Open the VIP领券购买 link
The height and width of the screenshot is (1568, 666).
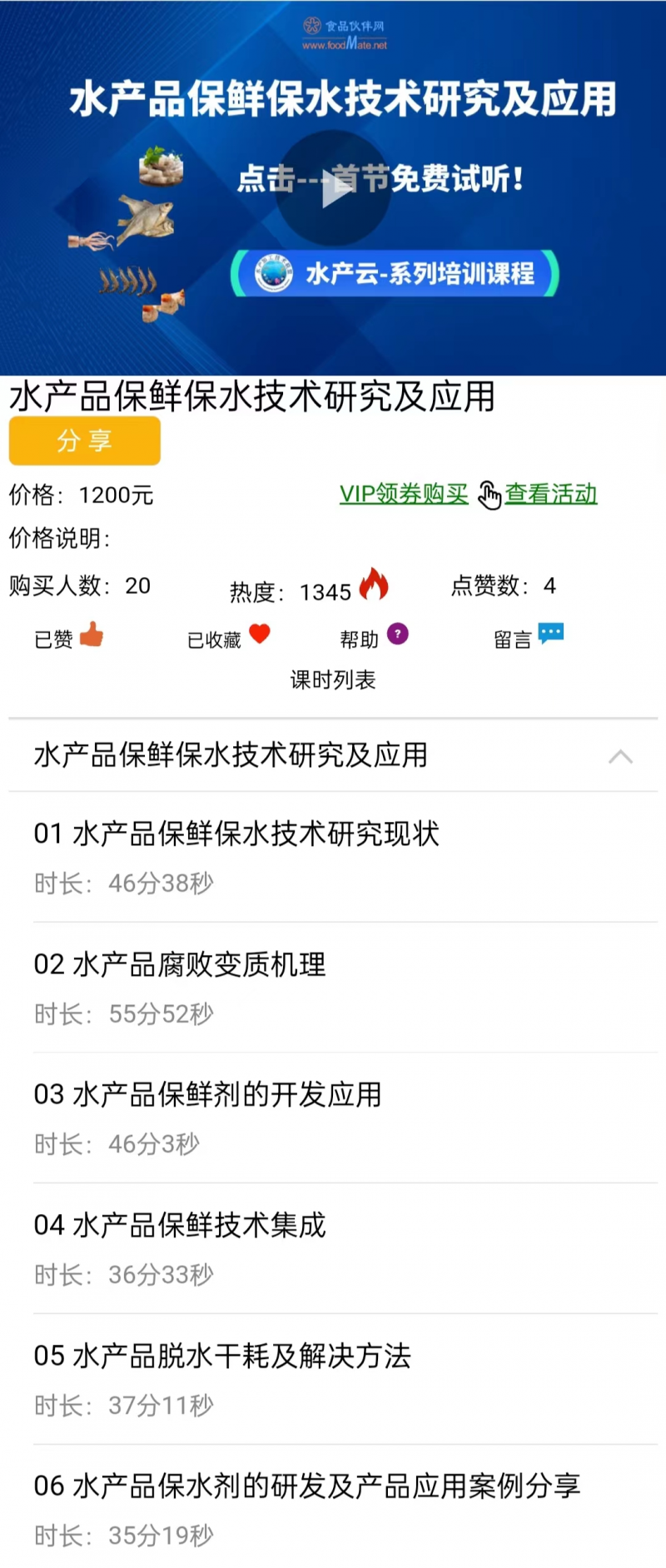(x=403, y=494)
